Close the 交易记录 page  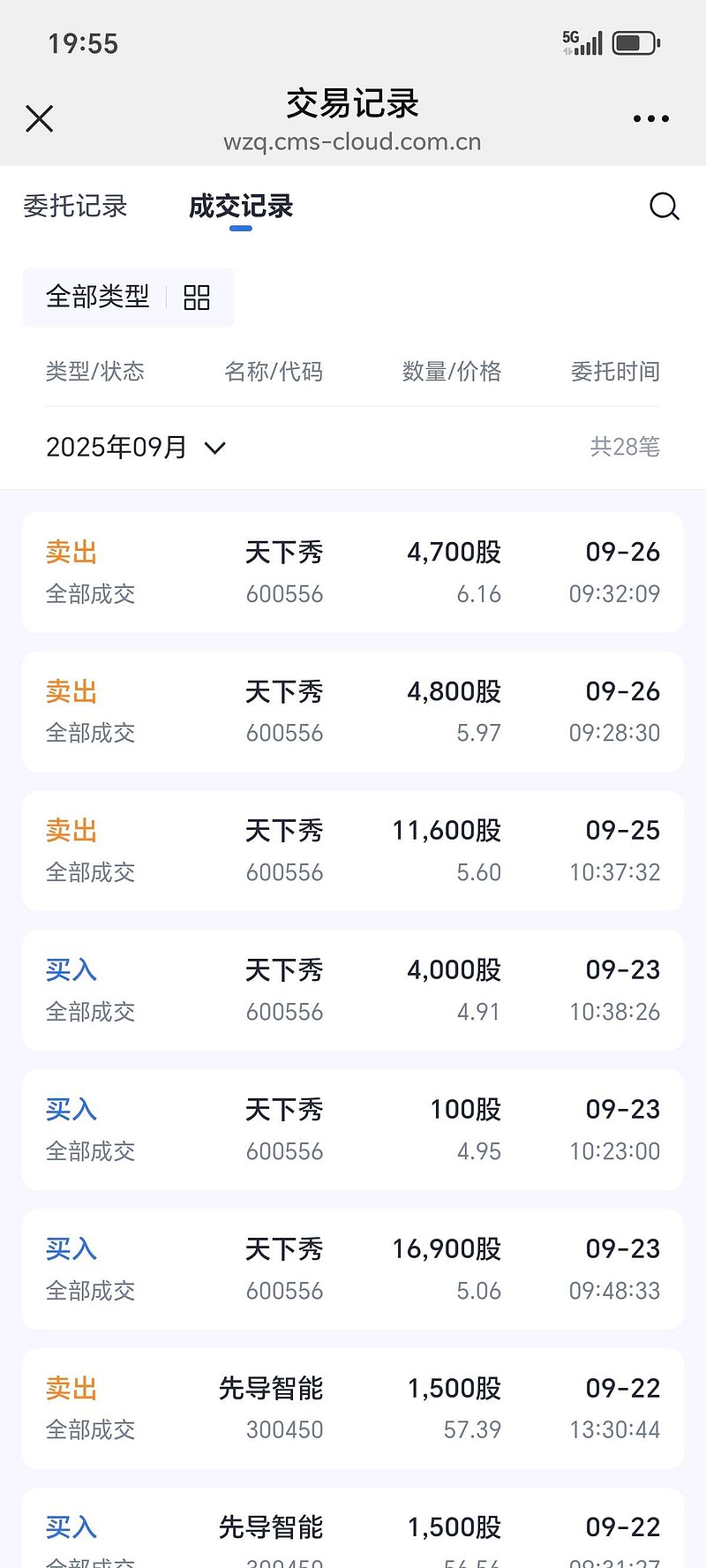click(x=40, y=118)
